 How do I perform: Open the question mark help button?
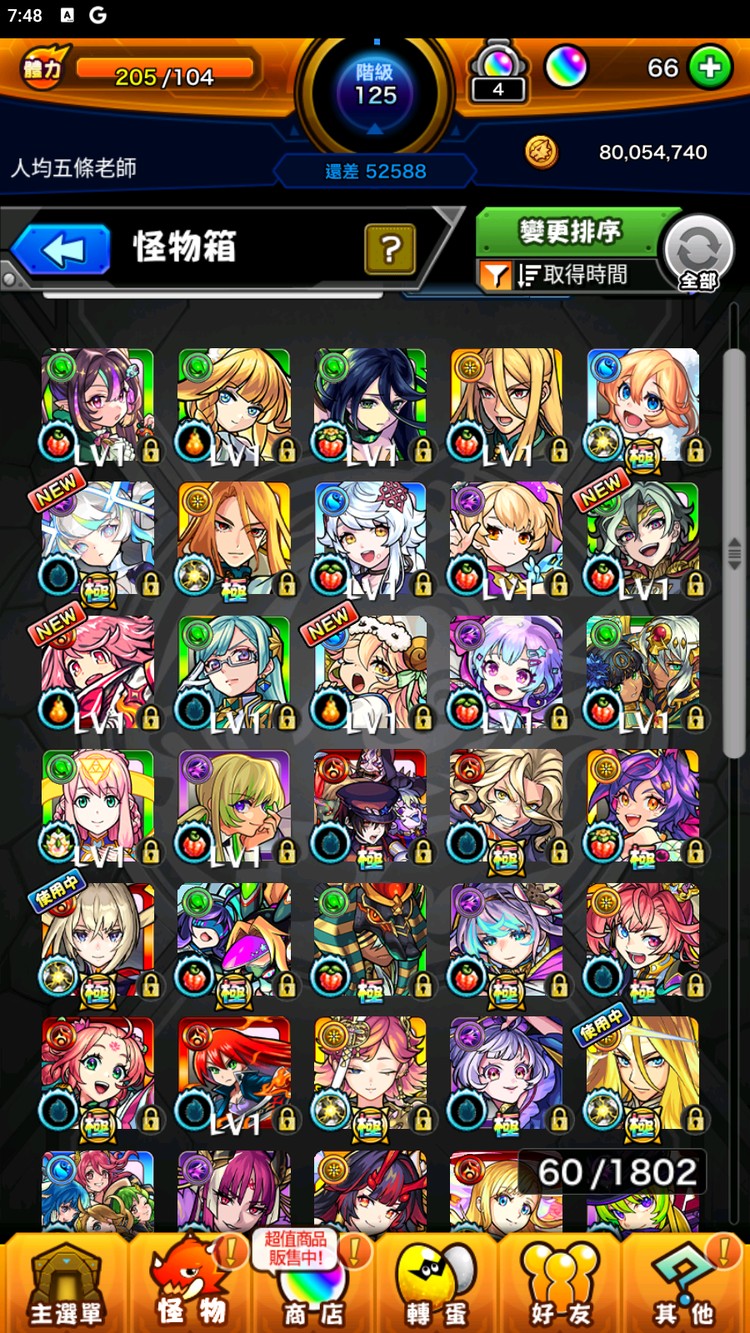(390, 249)
